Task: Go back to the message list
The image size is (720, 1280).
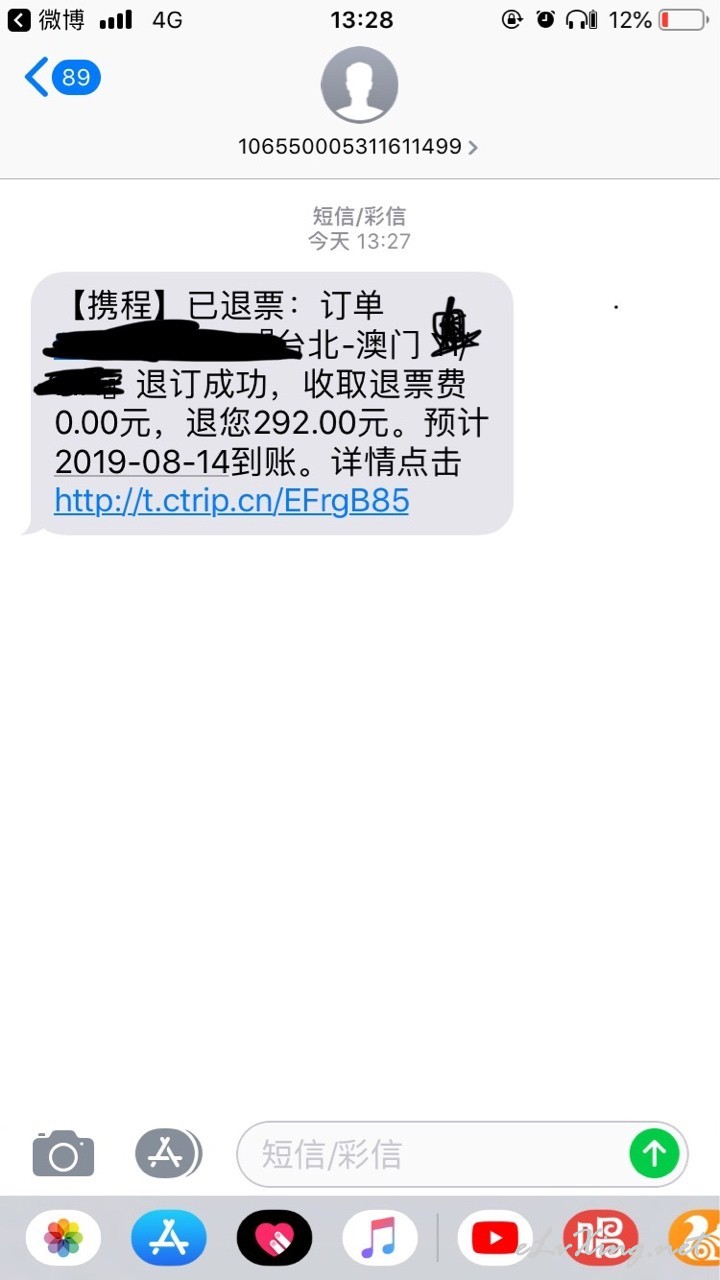Action: 62,77
